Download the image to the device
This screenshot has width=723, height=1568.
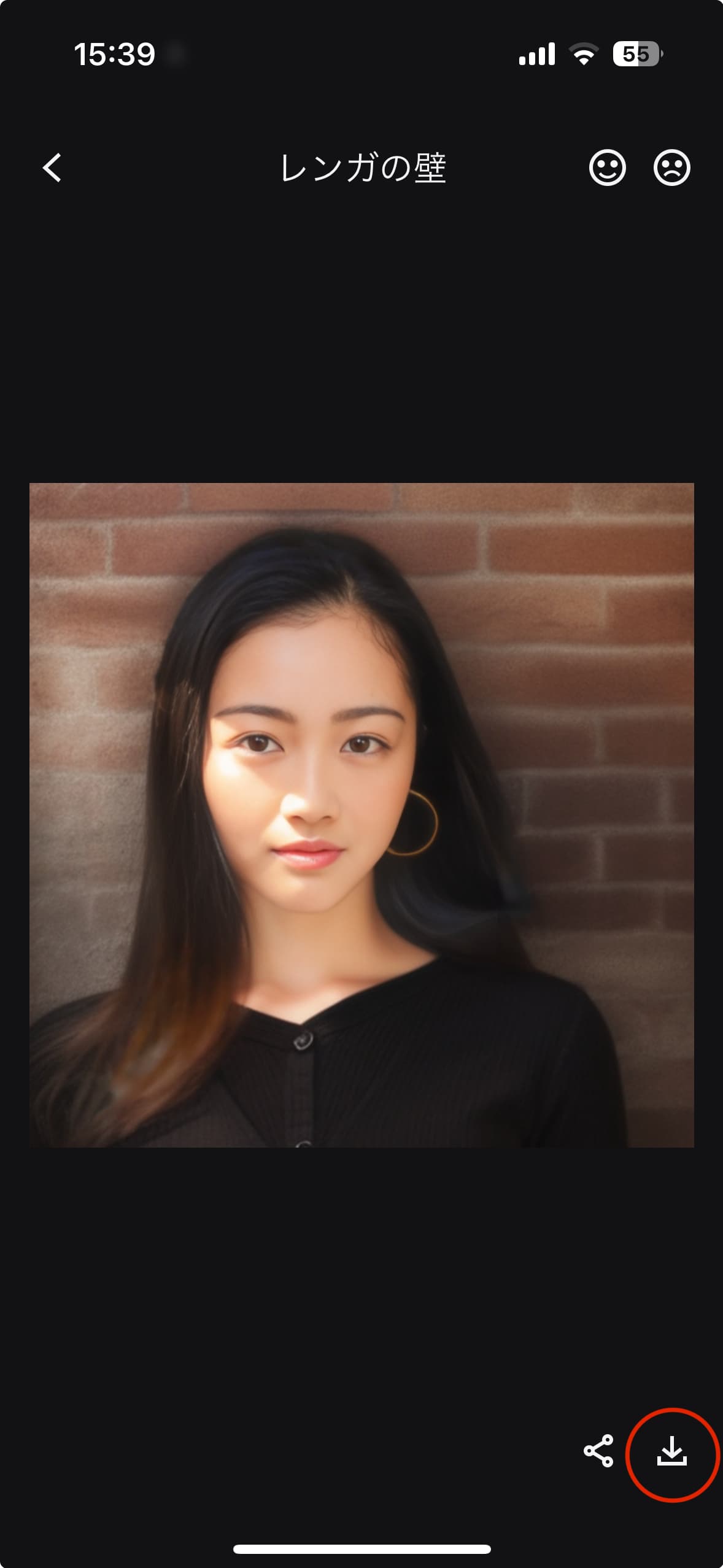point(672,1452)
